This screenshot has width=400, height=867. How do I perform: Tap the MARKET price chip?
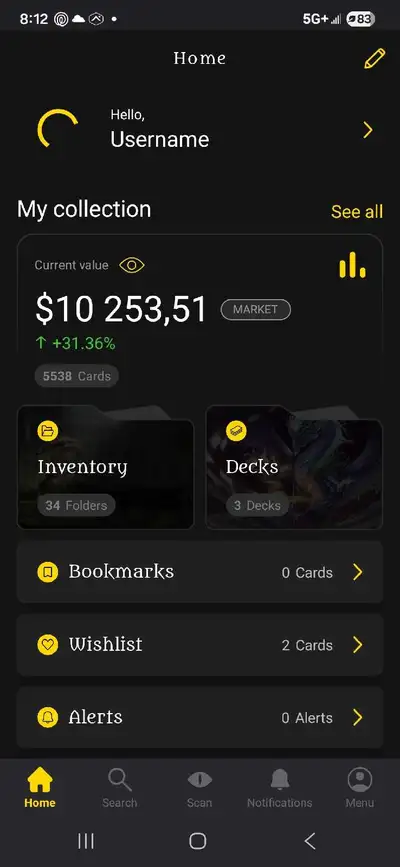(256, 310)
